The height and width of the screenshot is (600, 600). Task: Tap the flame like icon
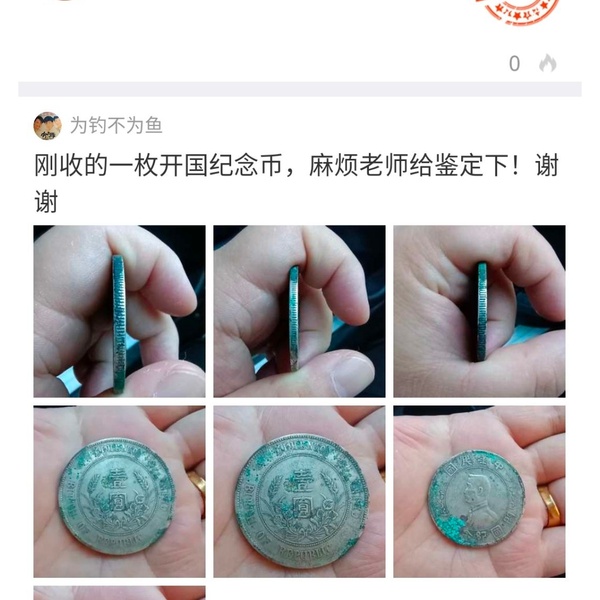(547, 64)
